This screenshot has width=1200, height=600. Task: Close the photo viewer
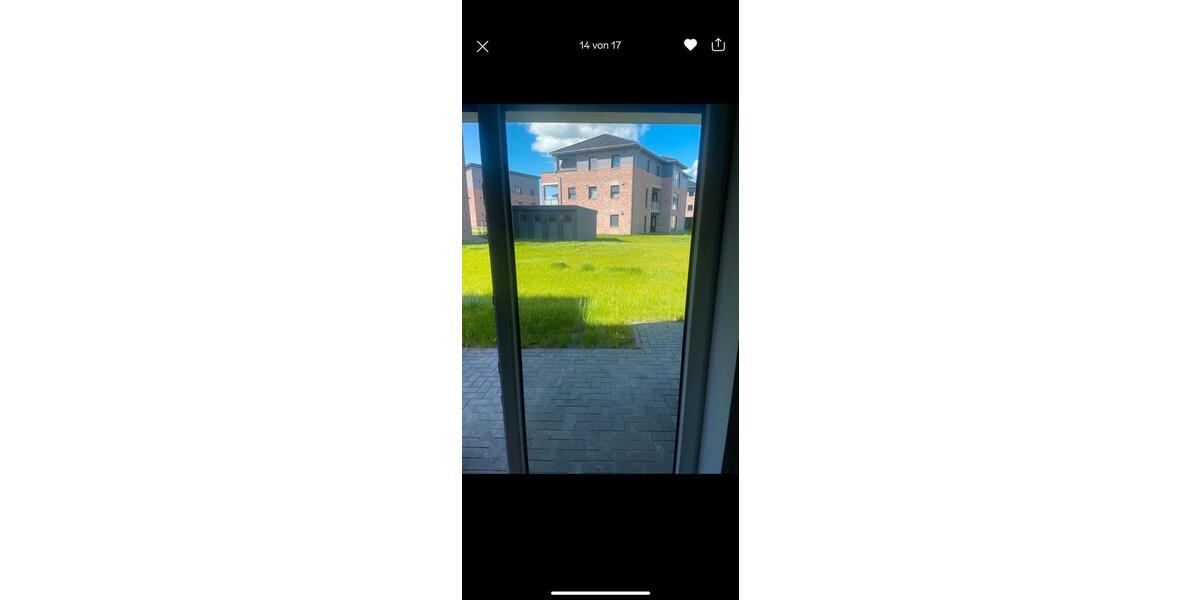tap(482, 46)
